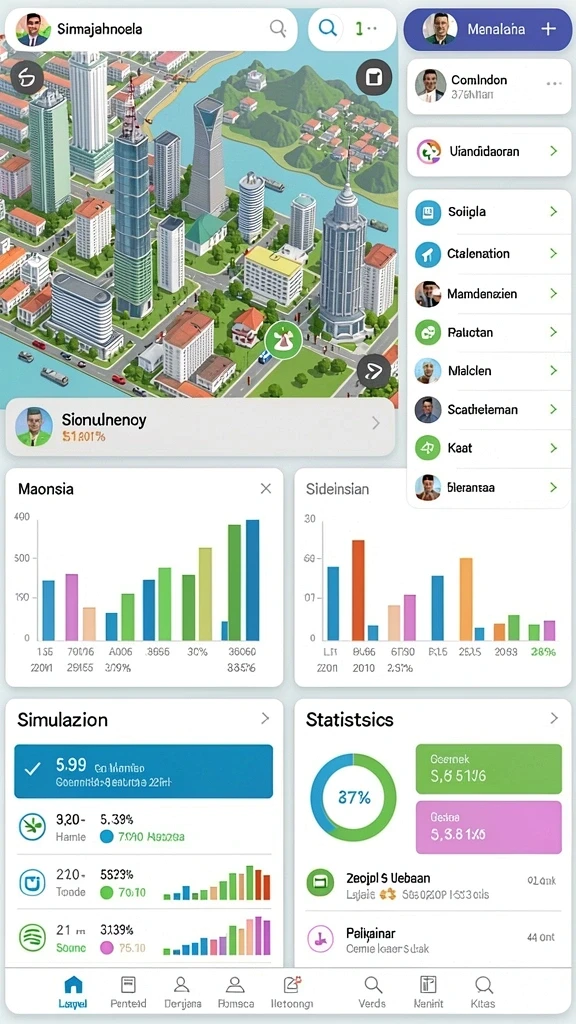Expand the Statistsics section chevron
Viewport: 576px width, 1024px height.
(x=554, y=718)
